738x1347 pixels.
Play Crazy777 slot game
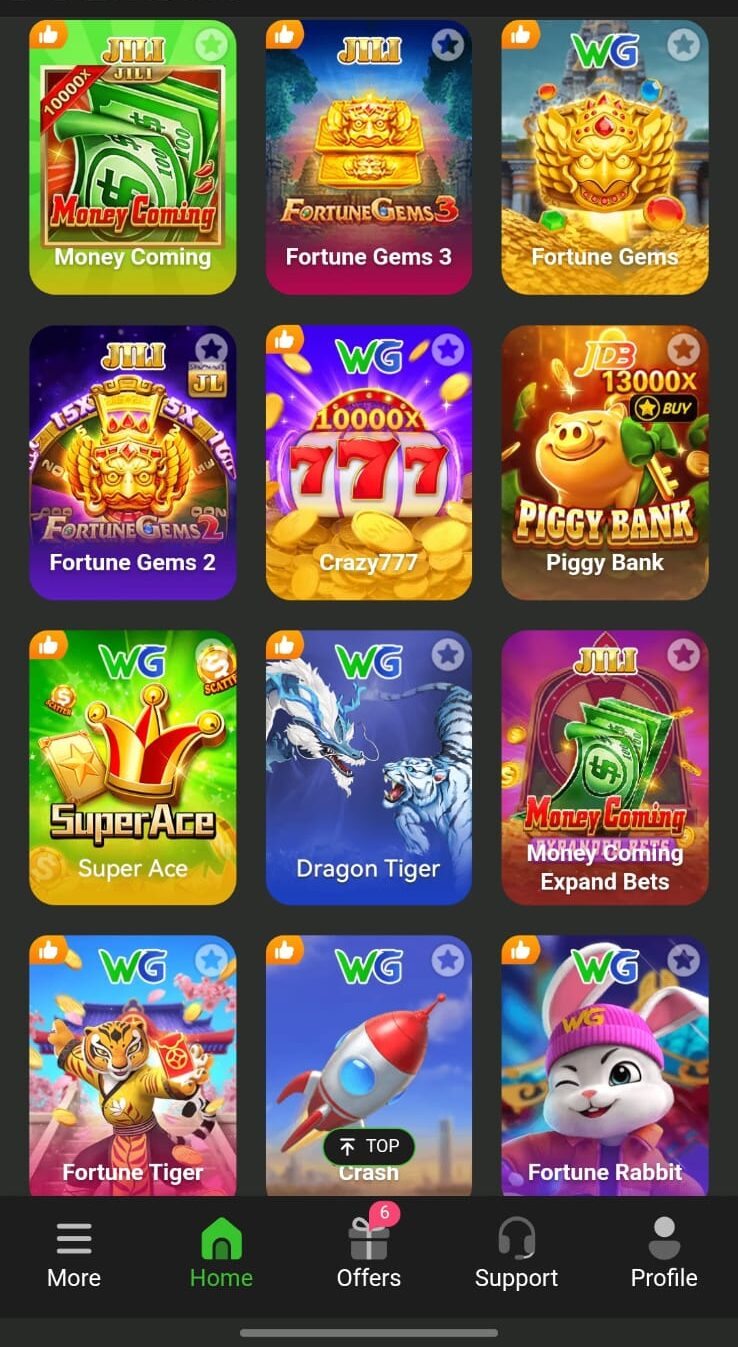tap(368, 470)
